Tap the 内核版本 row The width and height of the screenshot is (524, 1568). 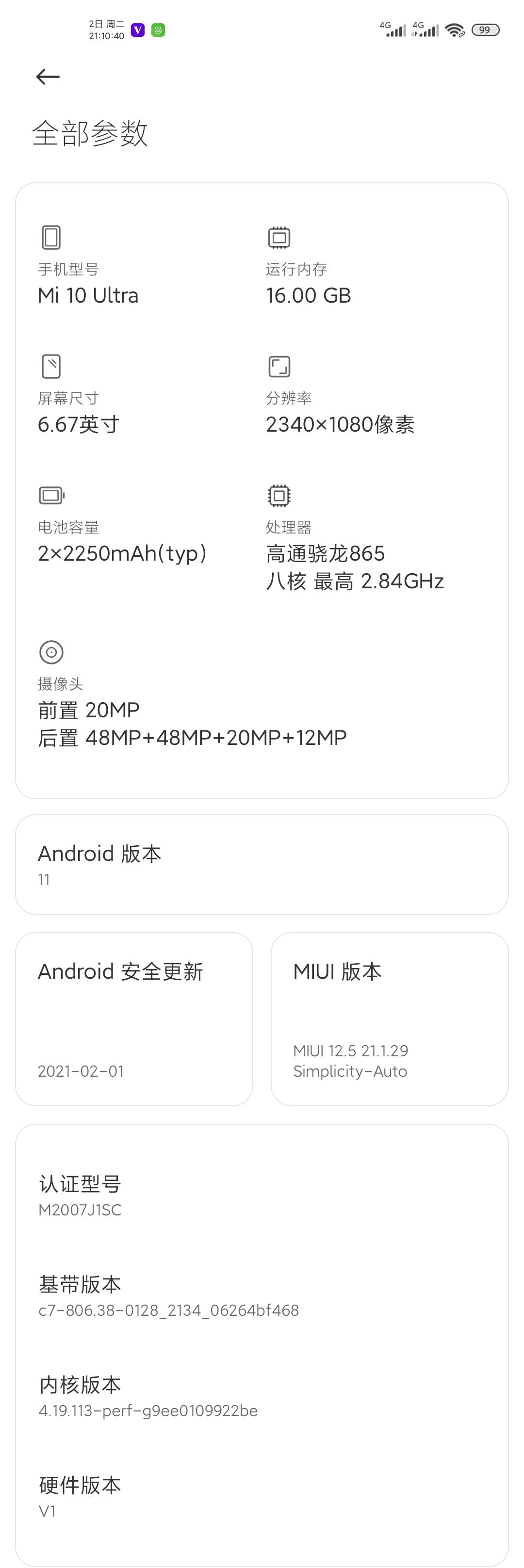click(262, 1396)
